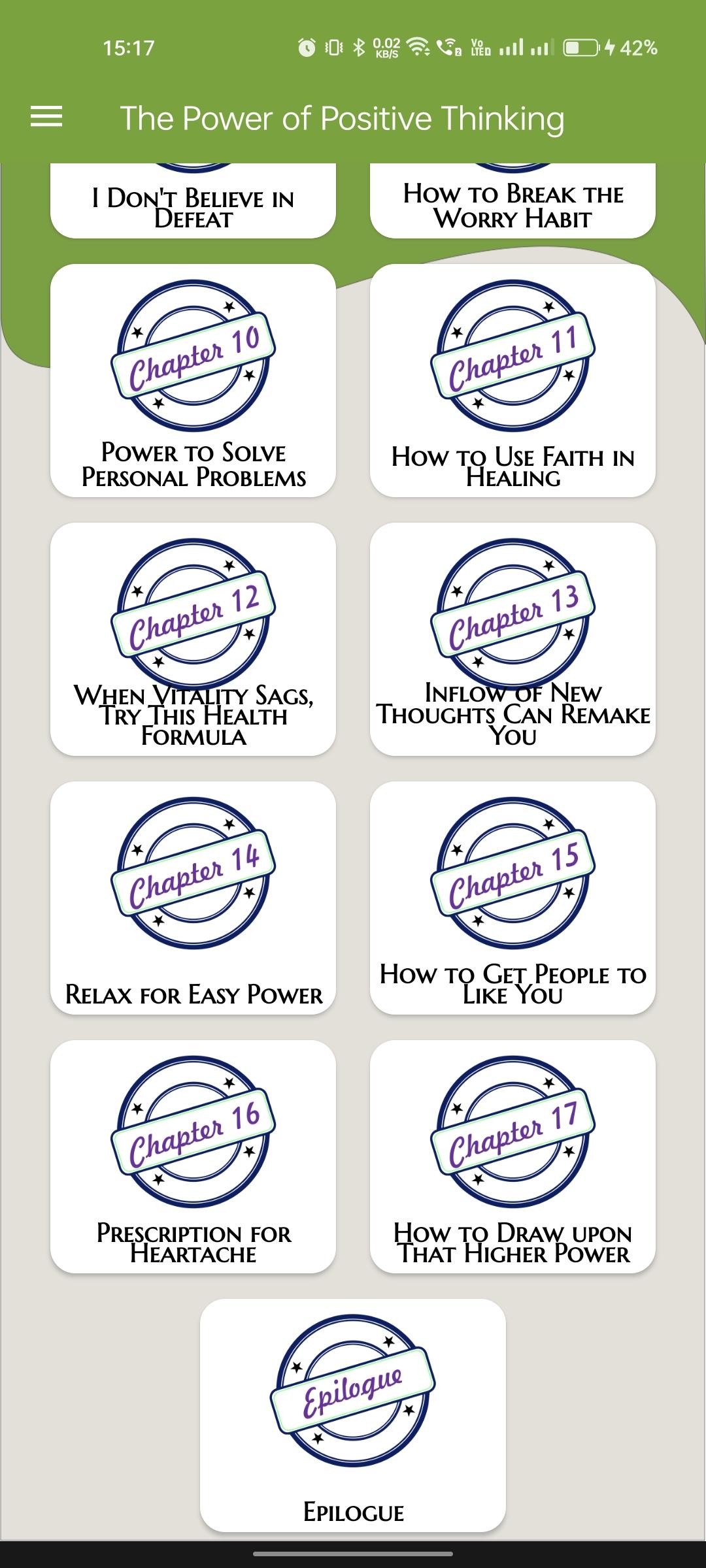
Task: Open How to Break the Worry Habit
Action: coord(513,201)
